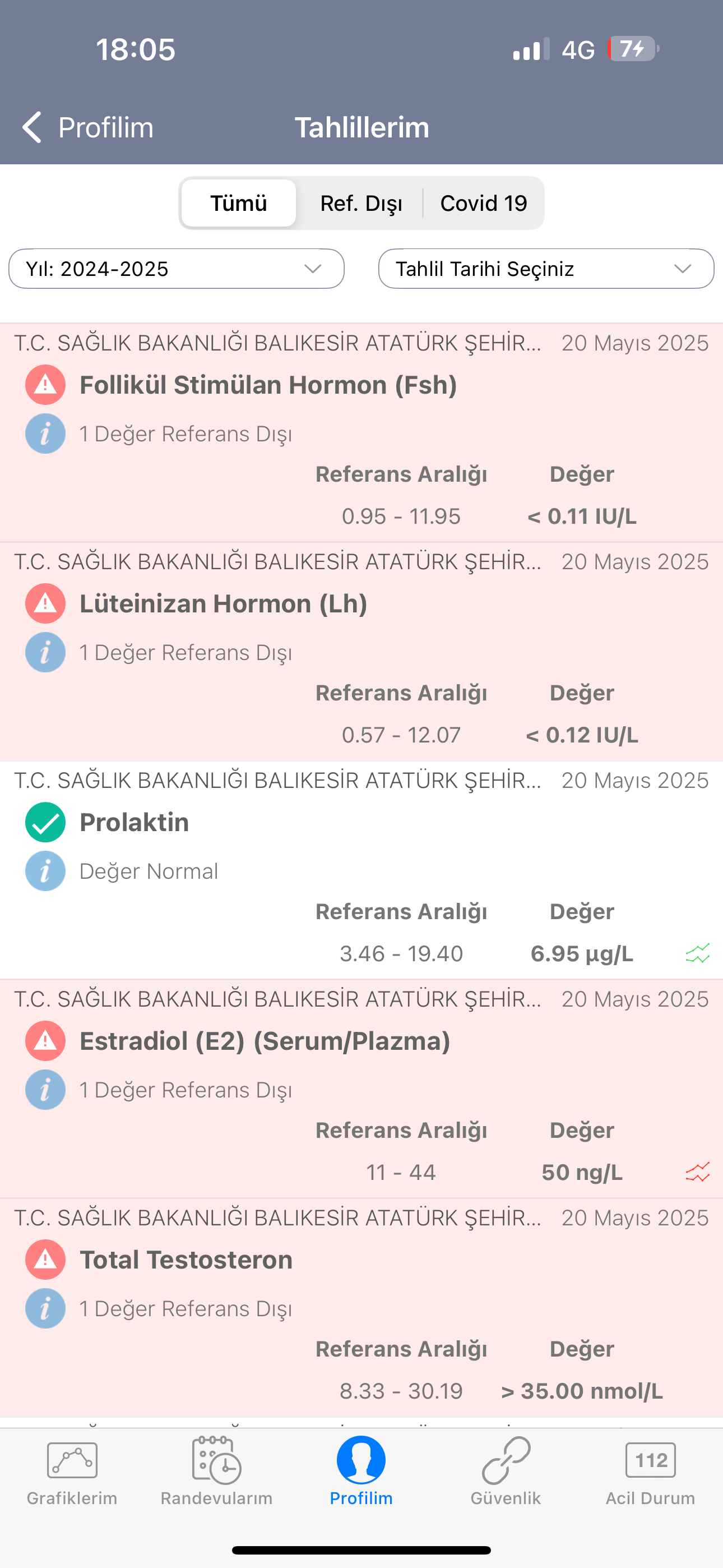Switch to the Ref. Dışı filter
Viewport: 723px width, 1568px height.
[361, 204]
